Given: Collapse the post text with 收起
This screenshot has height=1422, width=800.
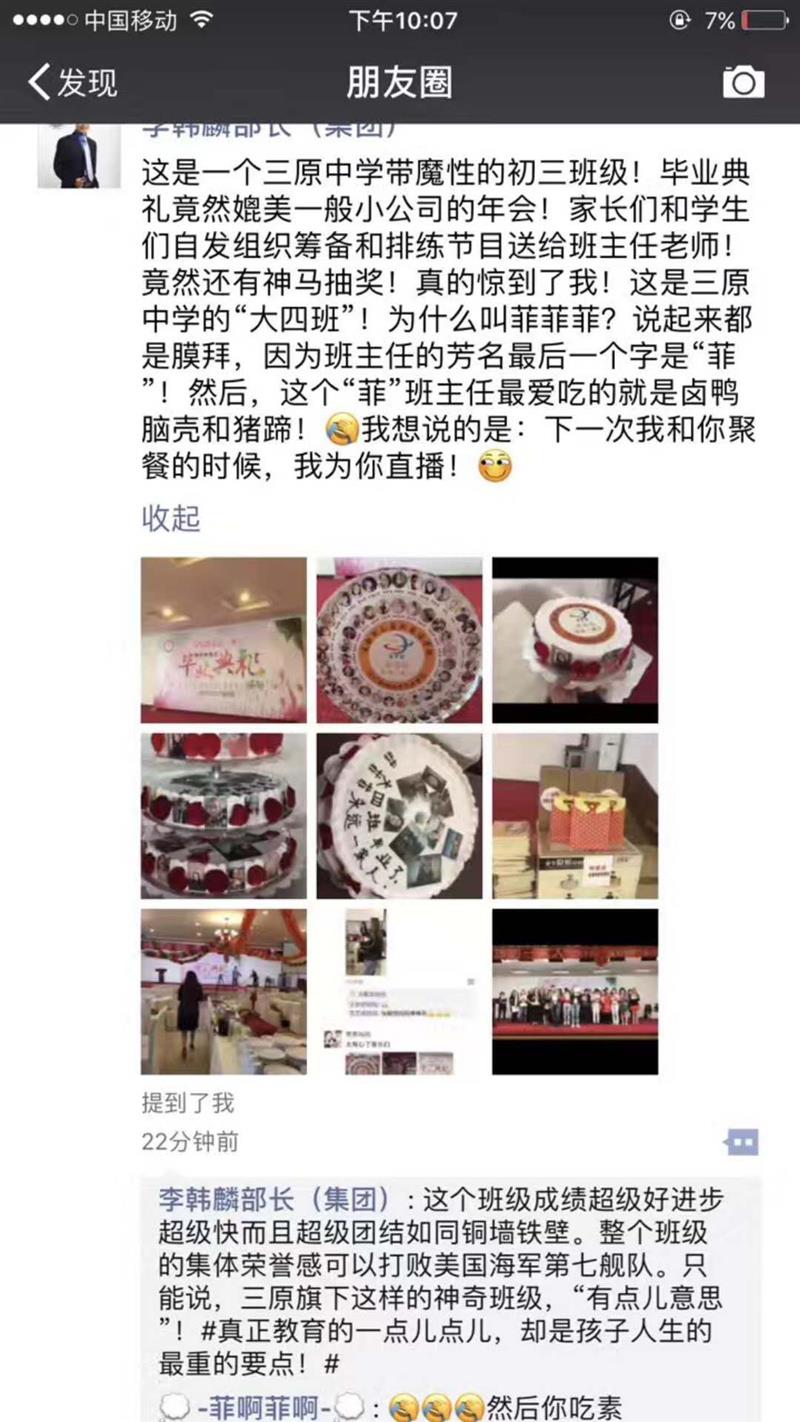Looking at the screenshot, I should coord(170,518).
